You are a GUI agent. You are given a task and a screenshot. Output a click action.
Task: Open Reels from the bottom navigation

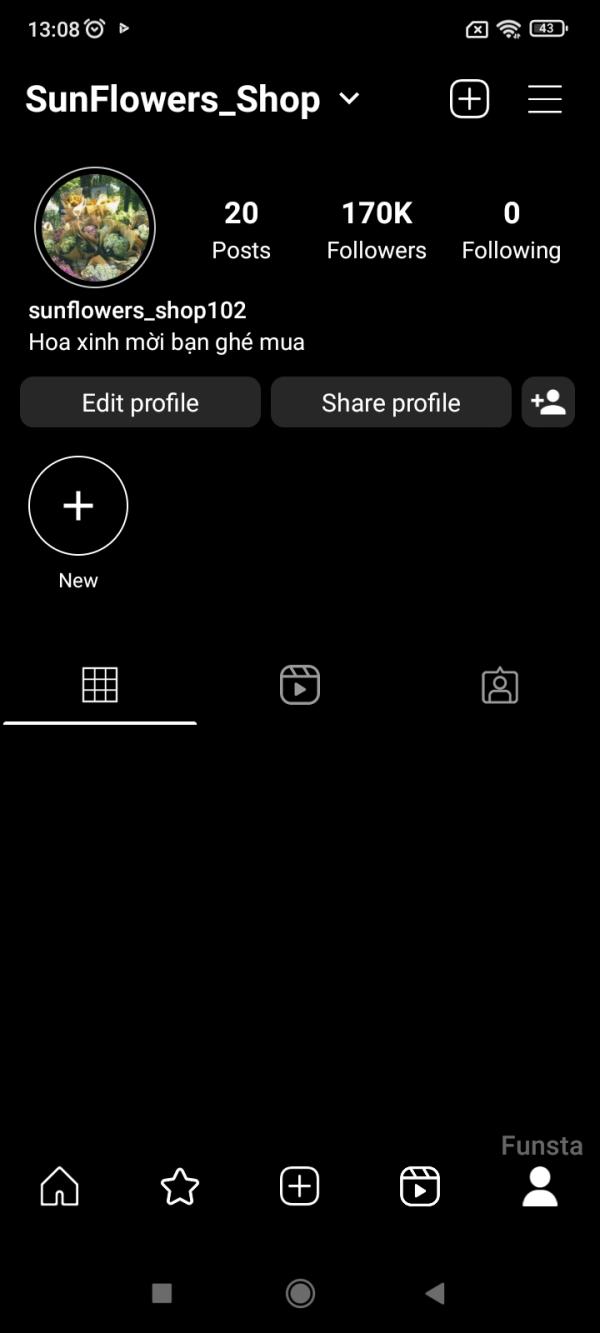[x=420, y=1186]
